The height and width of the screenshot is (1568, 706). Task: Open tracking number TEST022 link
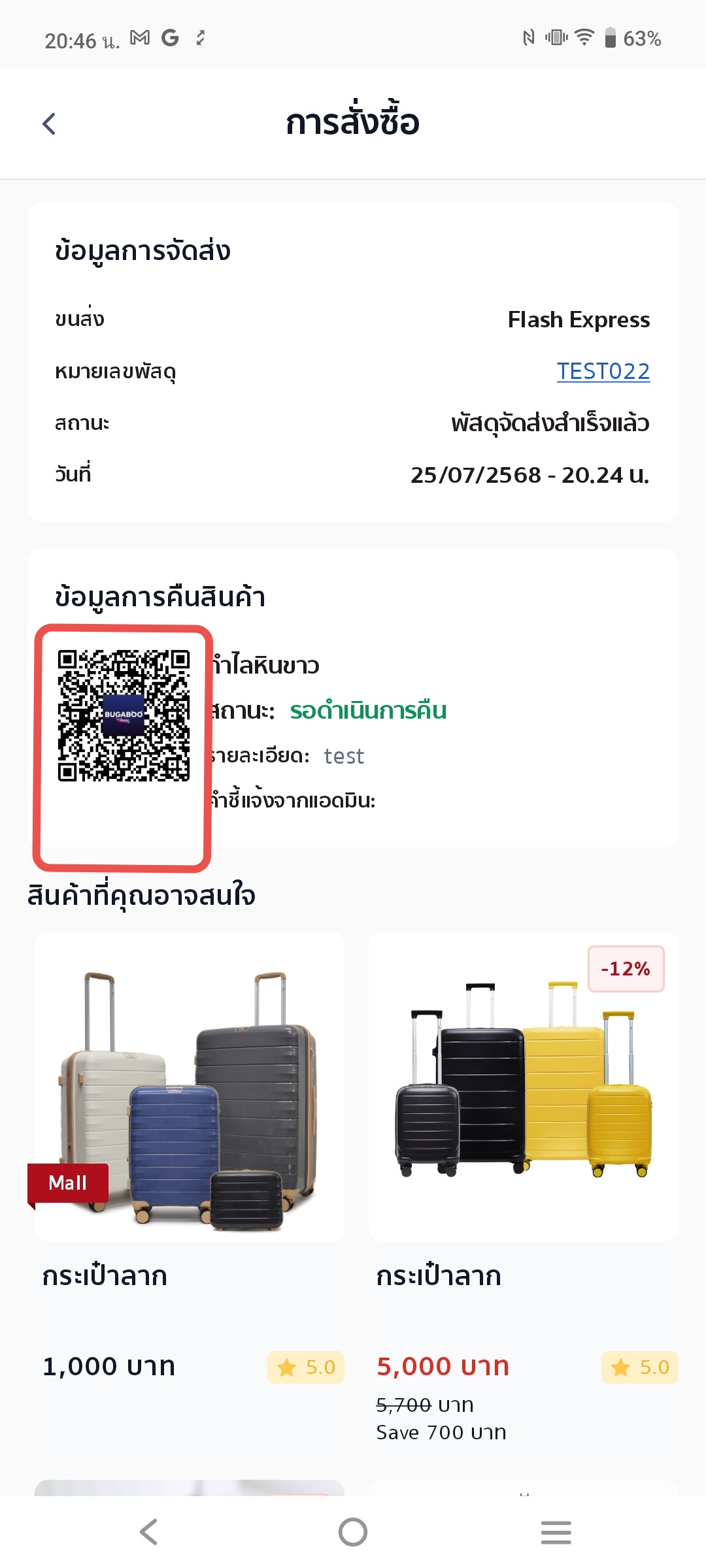click(603, 371)
